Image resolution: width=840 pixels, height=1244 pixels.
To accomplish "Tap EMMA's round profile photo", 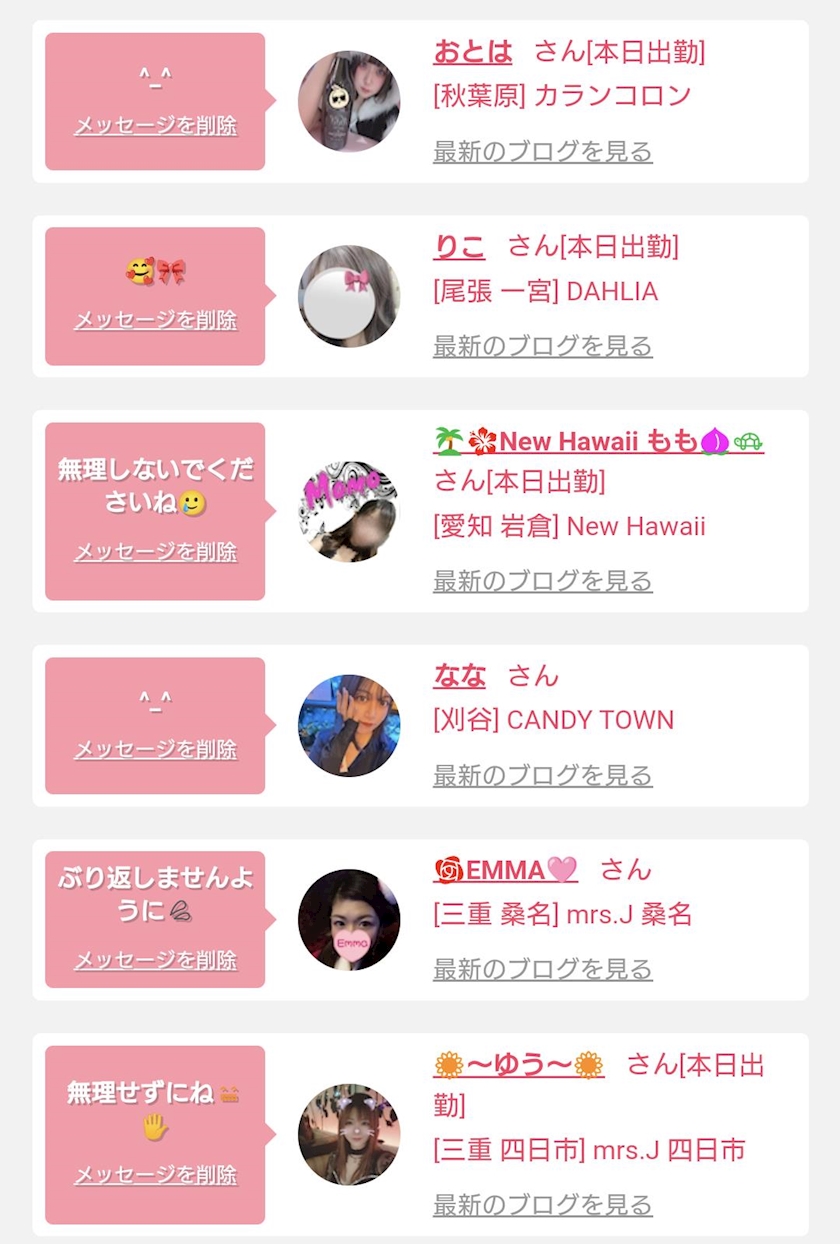I will 349,920.
